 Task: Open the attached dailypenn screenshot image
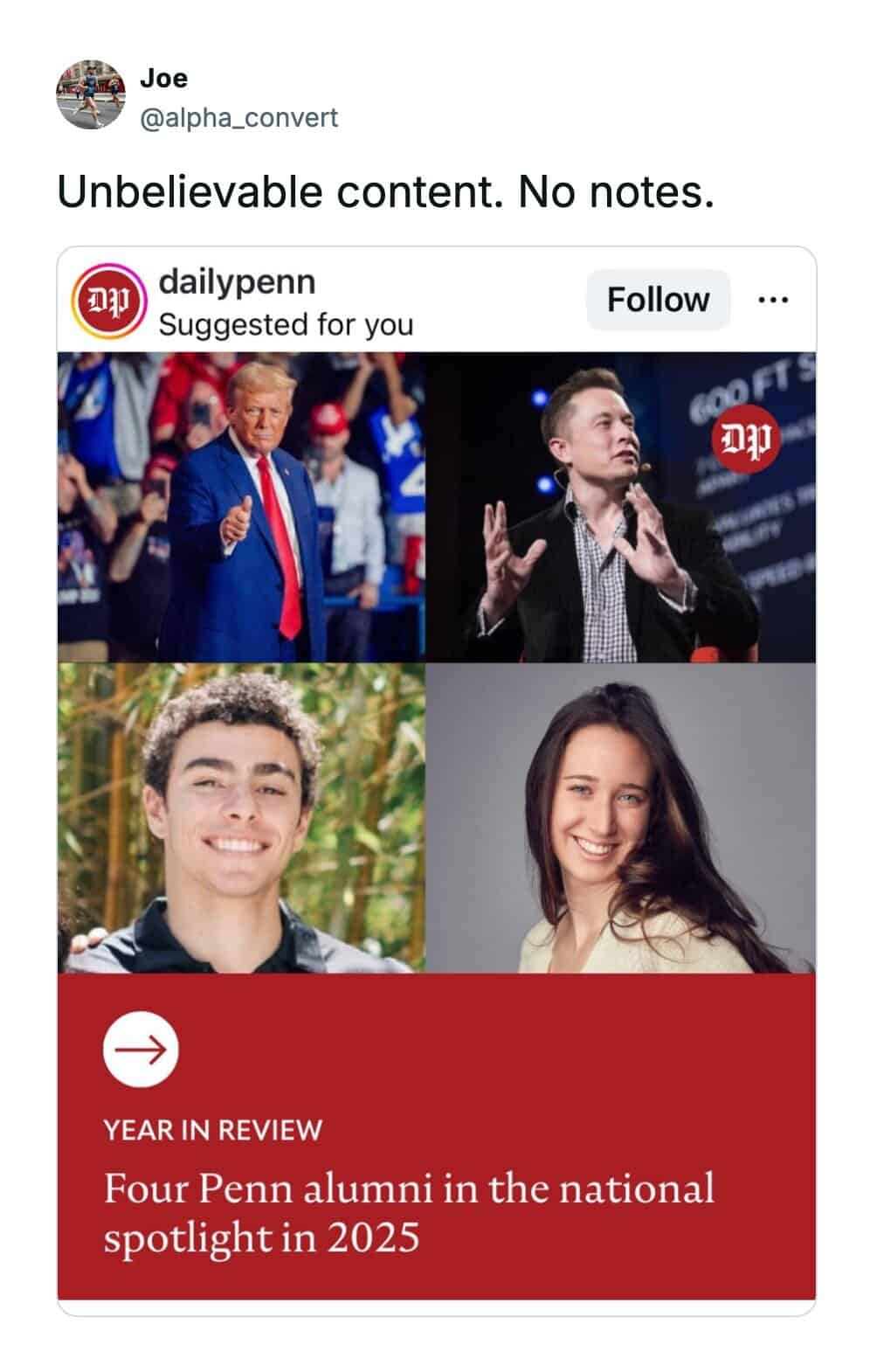coord(436,780)
